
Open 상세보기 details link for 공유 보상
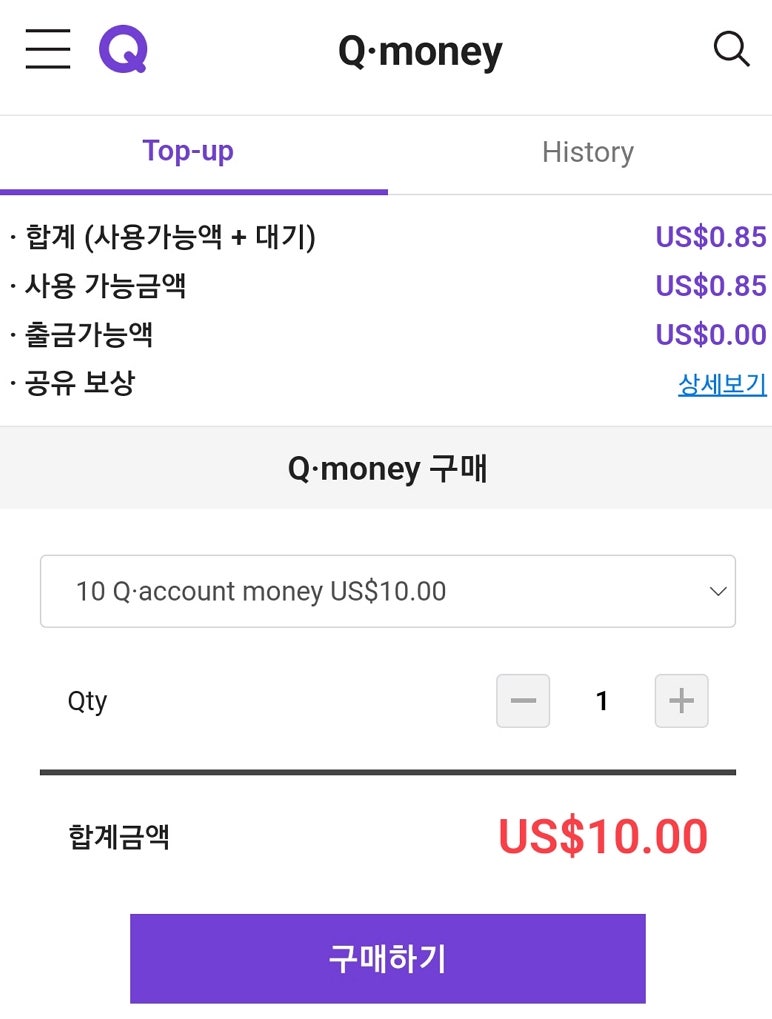click(723, 385)
